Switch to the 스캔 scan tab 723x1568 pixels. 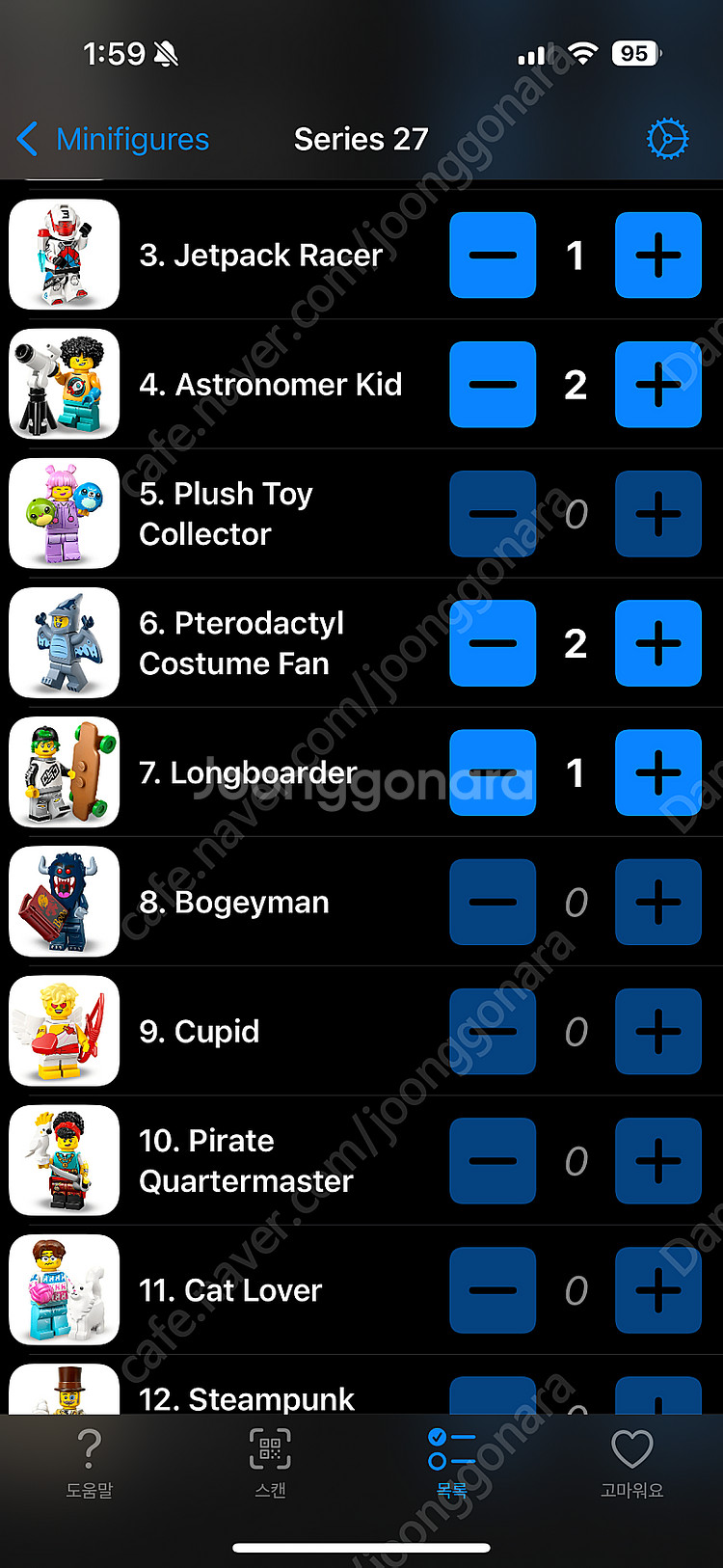pos(270,1462)
